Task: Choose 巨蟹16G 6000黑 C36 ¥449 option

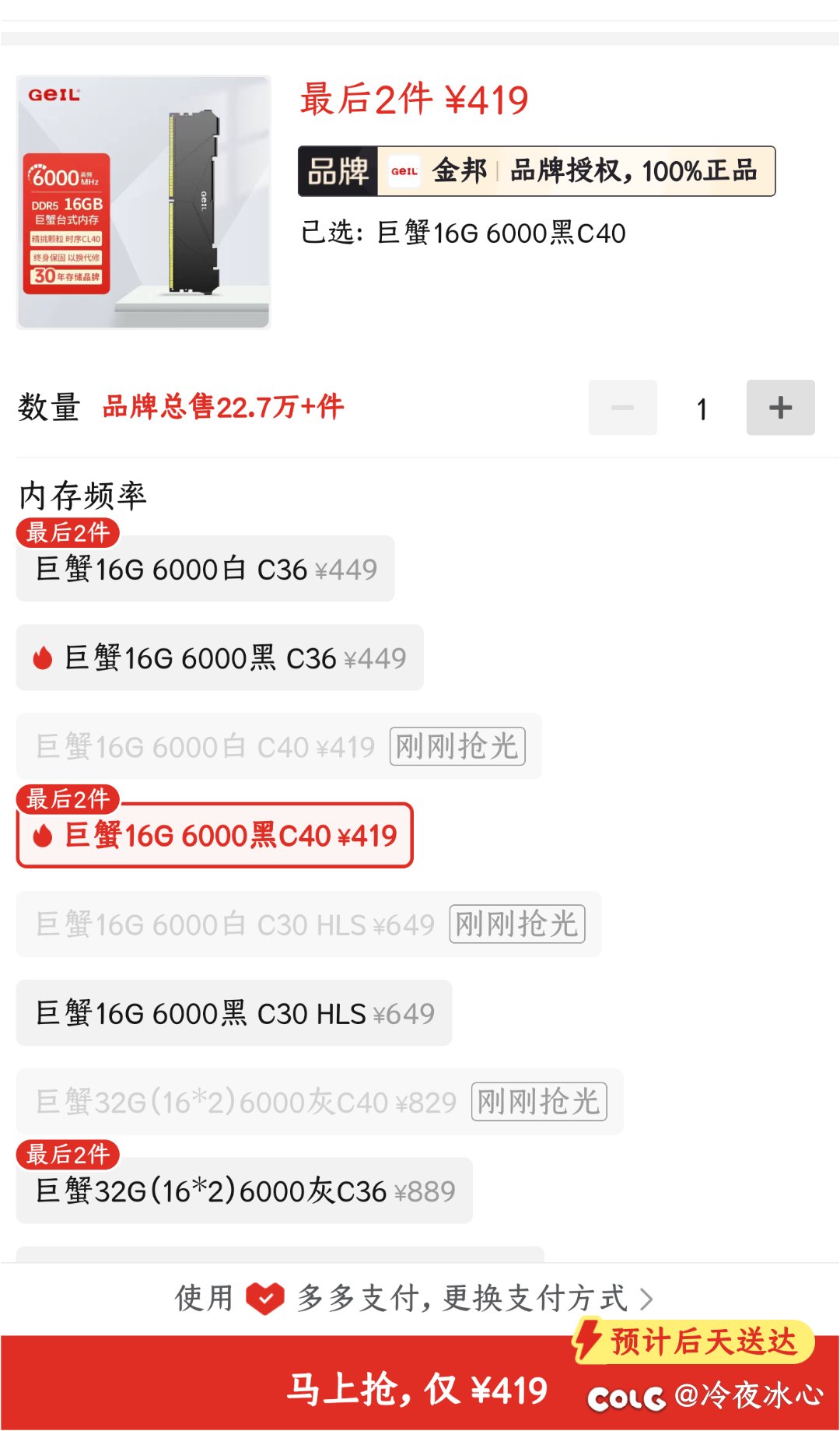Action: (x=219, y=658)
